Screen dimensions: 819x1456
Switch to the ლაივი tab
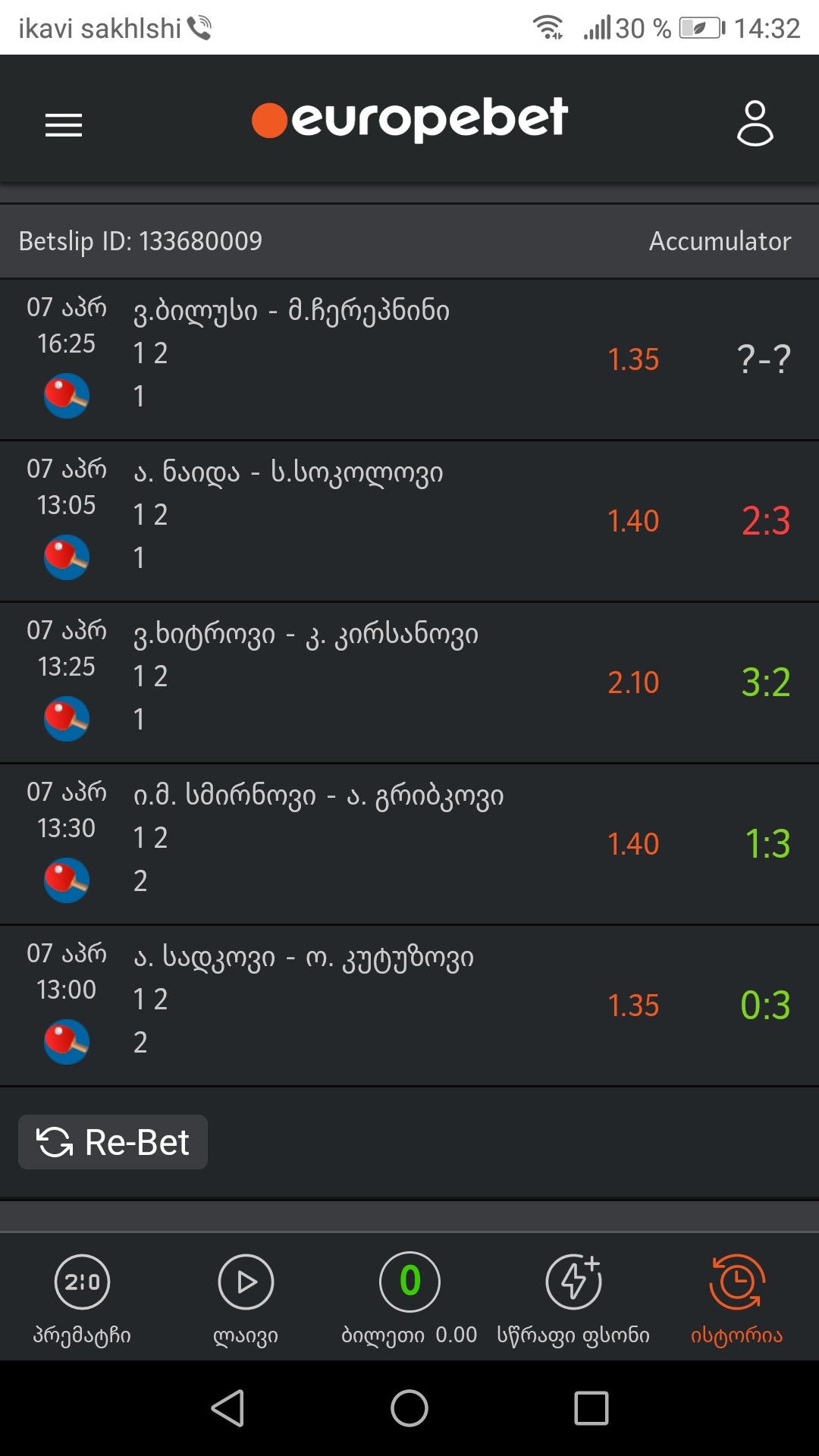click(246, 1298)
